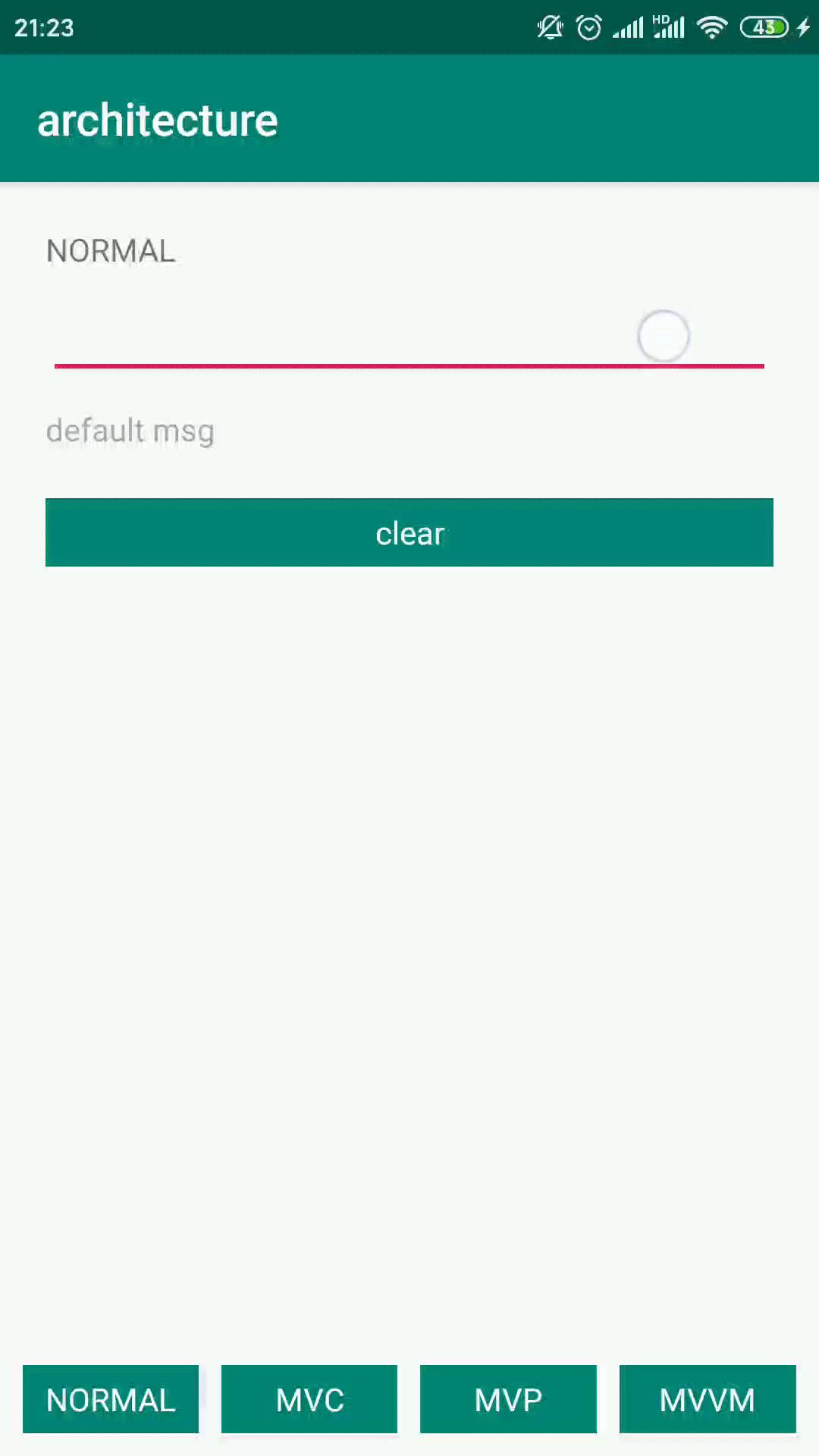The image size is (819, 1456).
Task: Tap the default msg text
Action: click(x=130, y=430)
